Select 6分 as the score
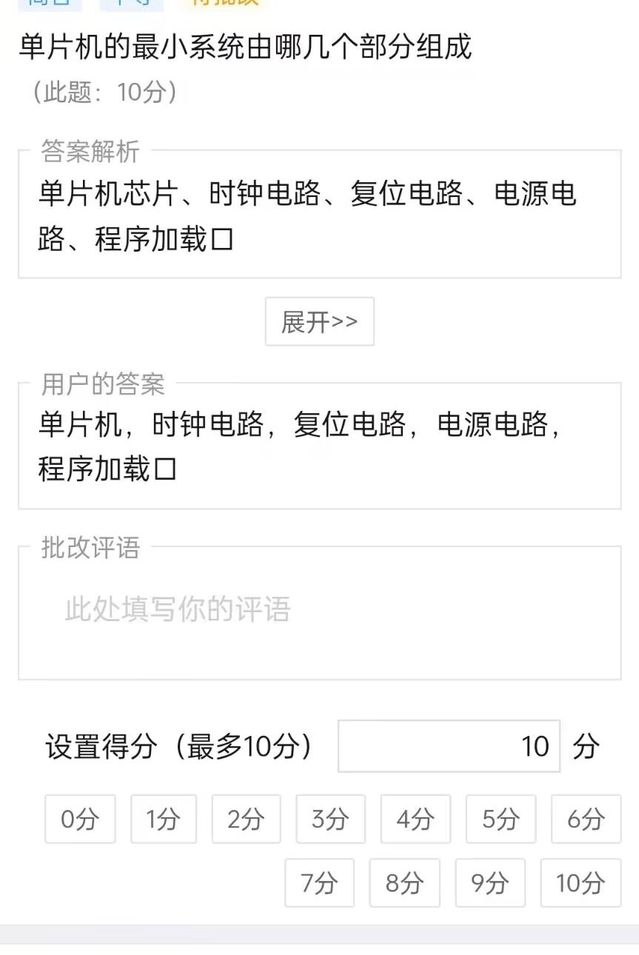 (x=586, y=819)
